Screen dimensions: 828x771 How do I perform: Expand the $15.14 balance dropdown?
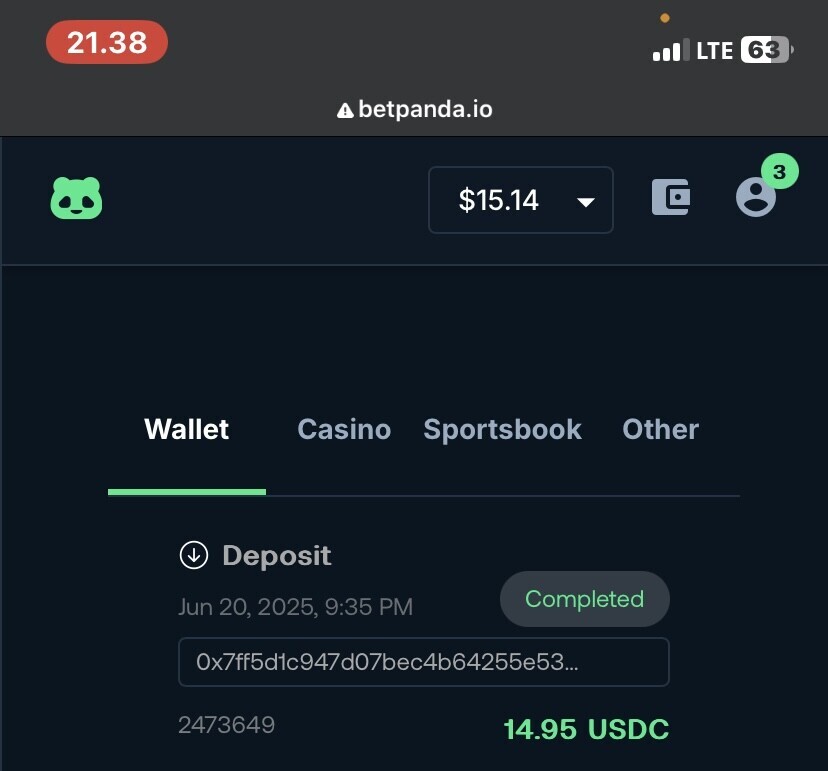pos(520,200)
